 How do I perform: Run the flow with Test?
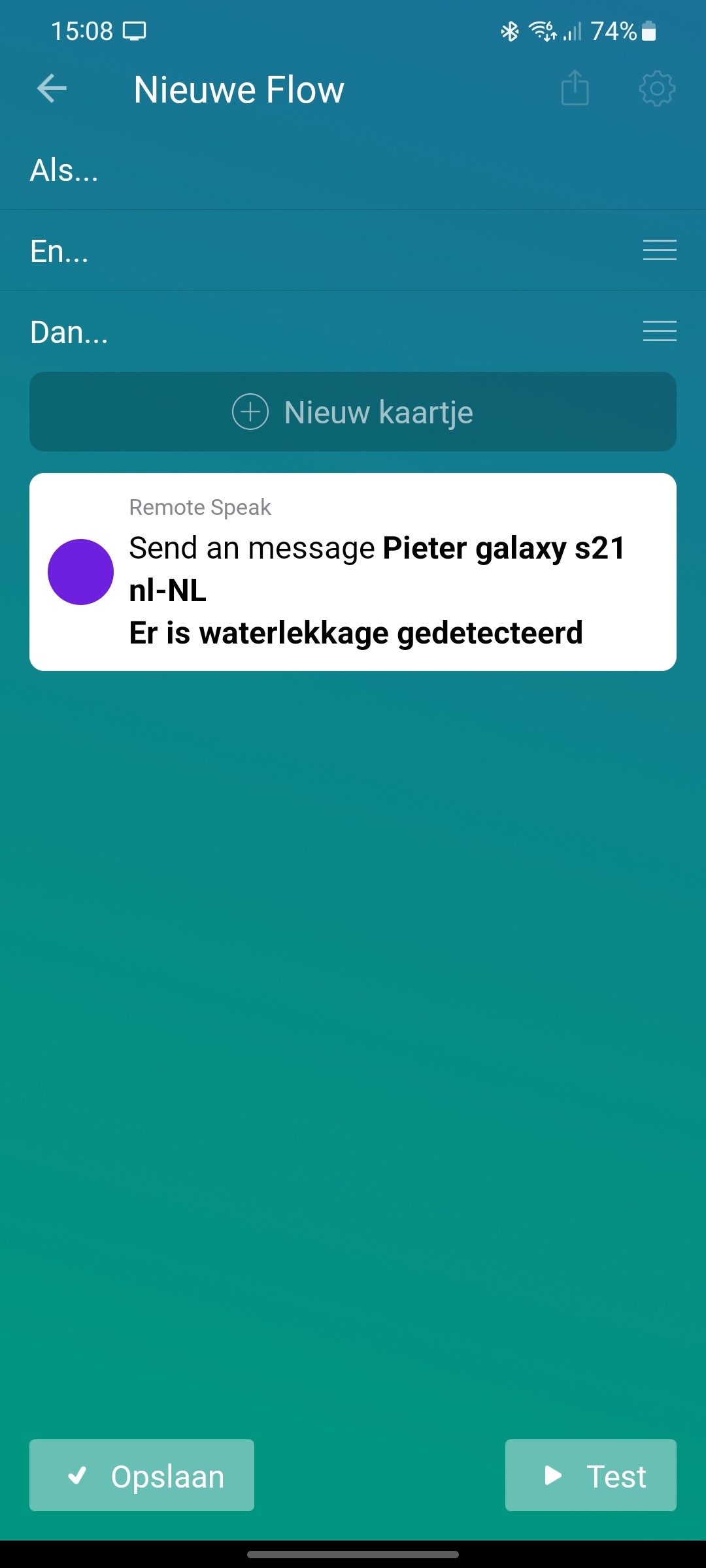[590, 1475]
